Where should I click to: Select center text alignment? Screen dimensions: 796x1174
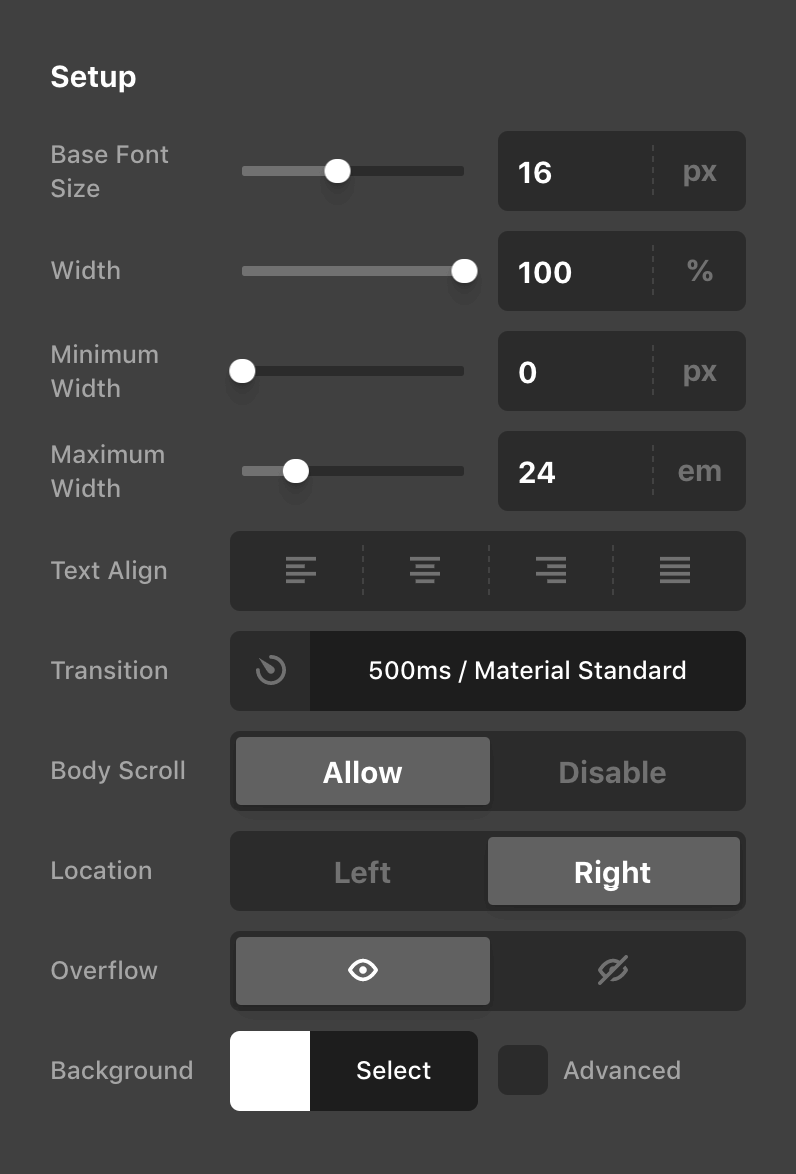[425, 571]
